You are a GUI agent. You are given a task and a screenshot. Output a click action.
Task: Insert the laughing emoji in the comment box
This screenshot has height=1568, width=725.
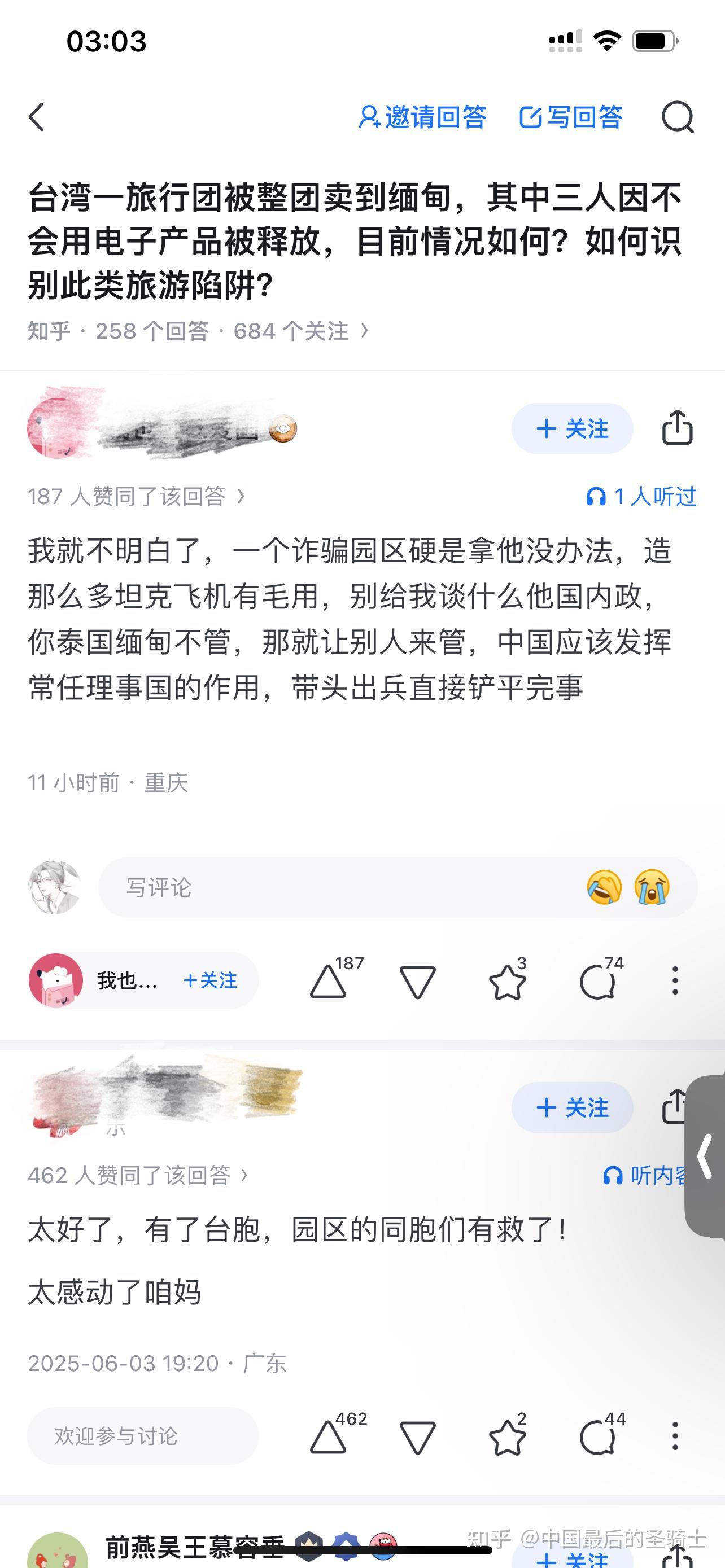(x=604, y=887)
